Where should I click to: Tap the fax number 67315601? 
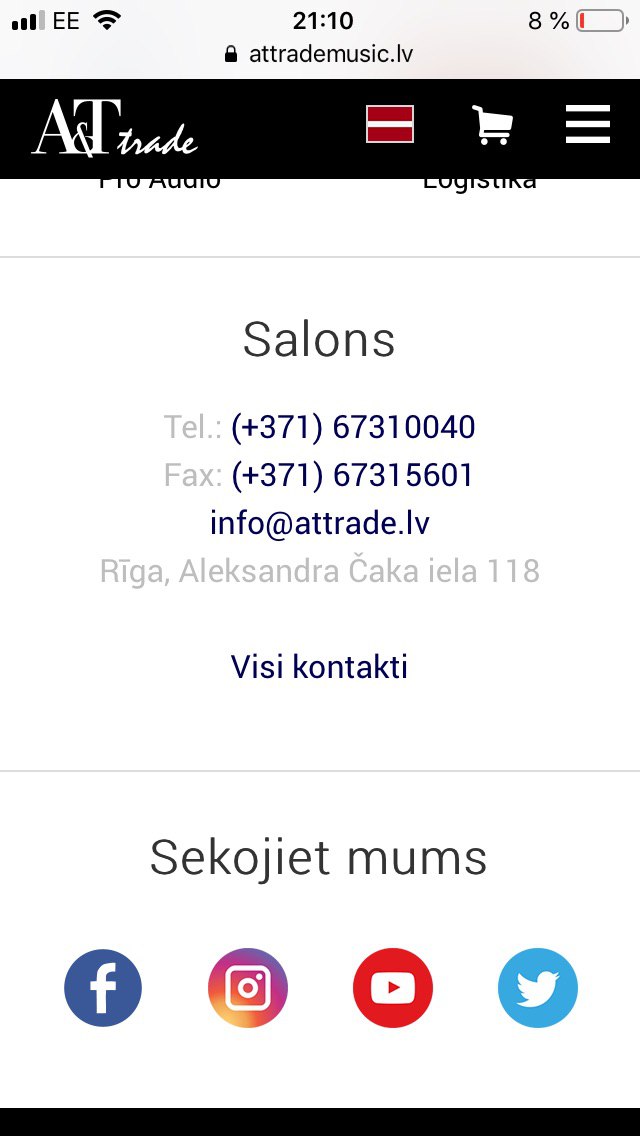pyautogui.click(x=352, y=475)
